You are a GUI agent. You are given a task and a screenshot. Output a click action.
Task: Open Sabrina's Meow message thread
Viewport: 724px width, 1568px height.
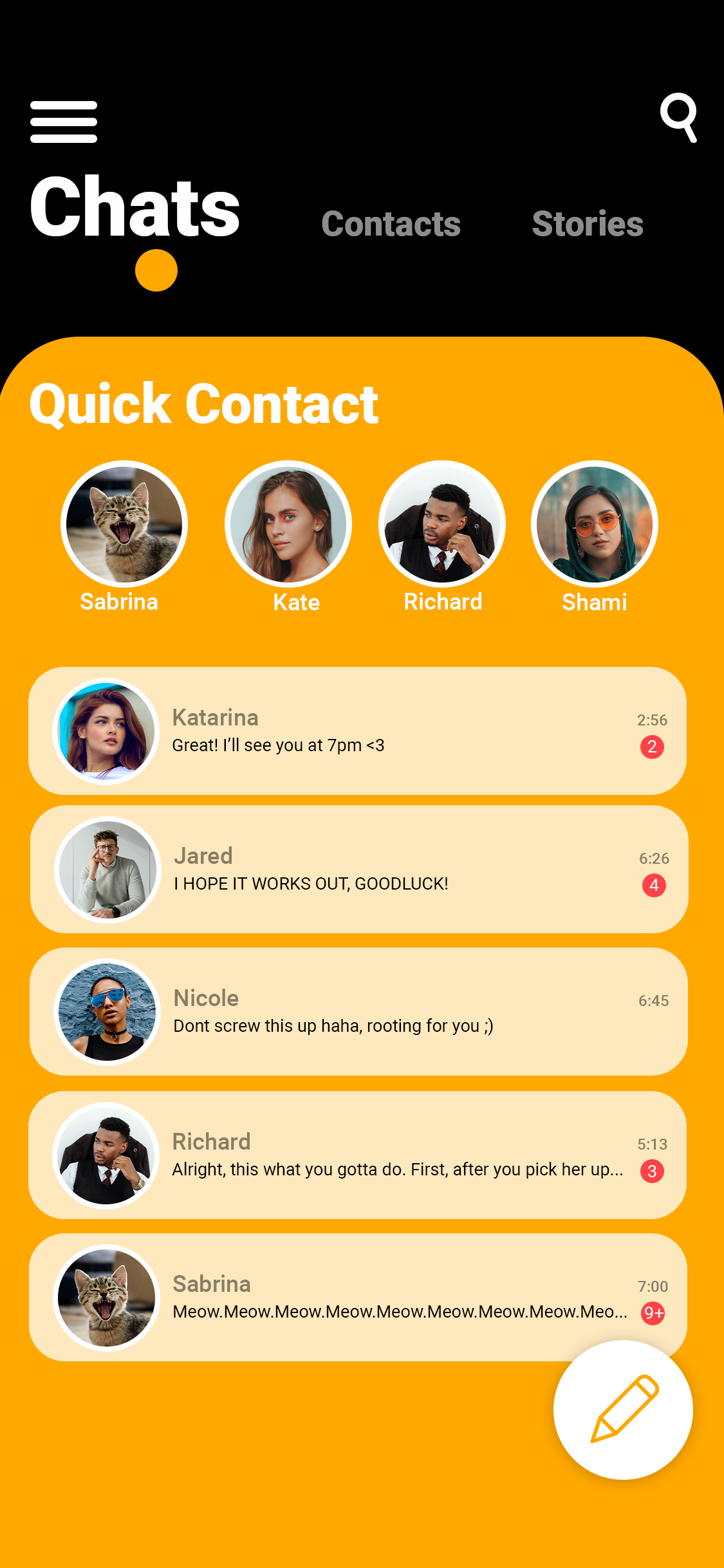coord(358,1298)
